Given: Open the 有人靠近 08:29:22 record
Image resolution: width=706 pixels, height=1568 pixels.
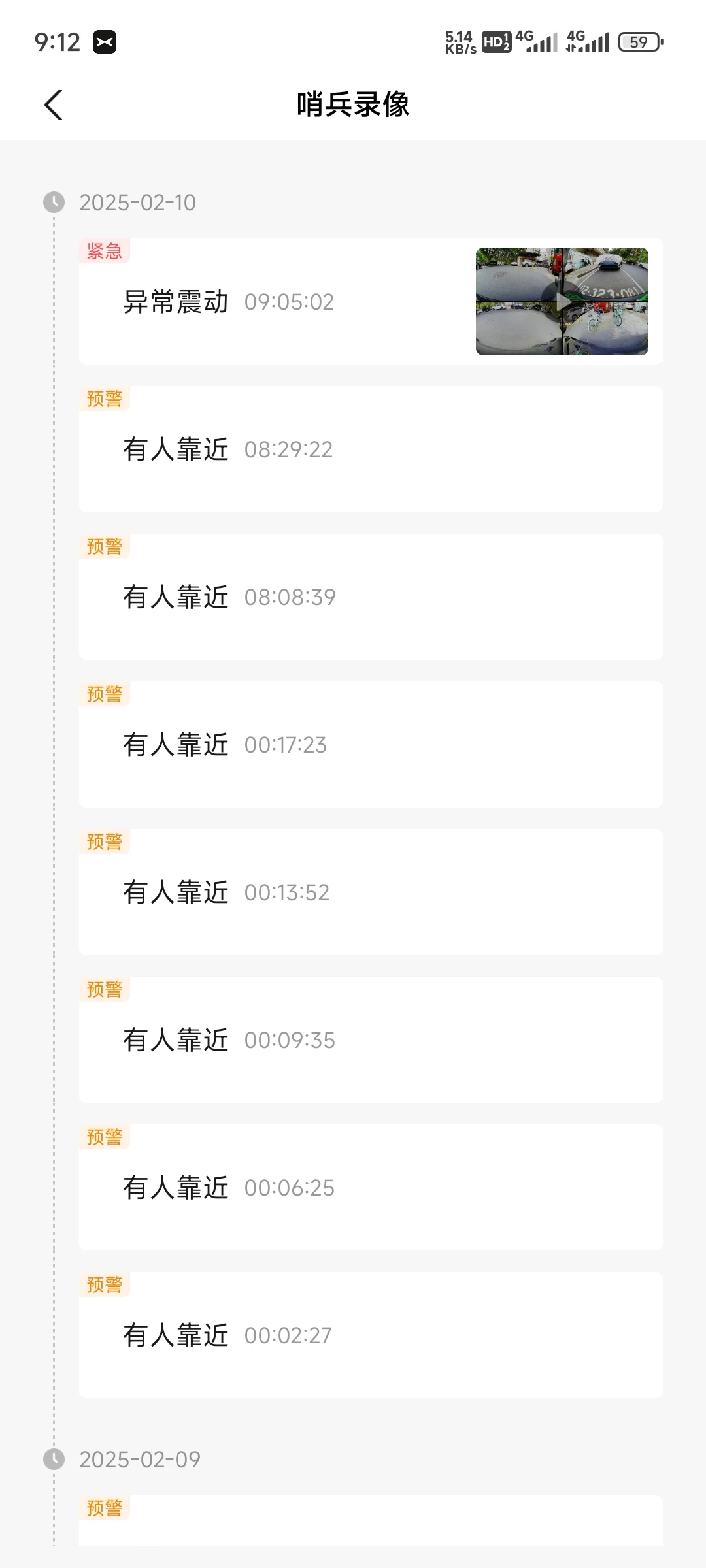Looking at the screenshot, I should tap(371, 449).
